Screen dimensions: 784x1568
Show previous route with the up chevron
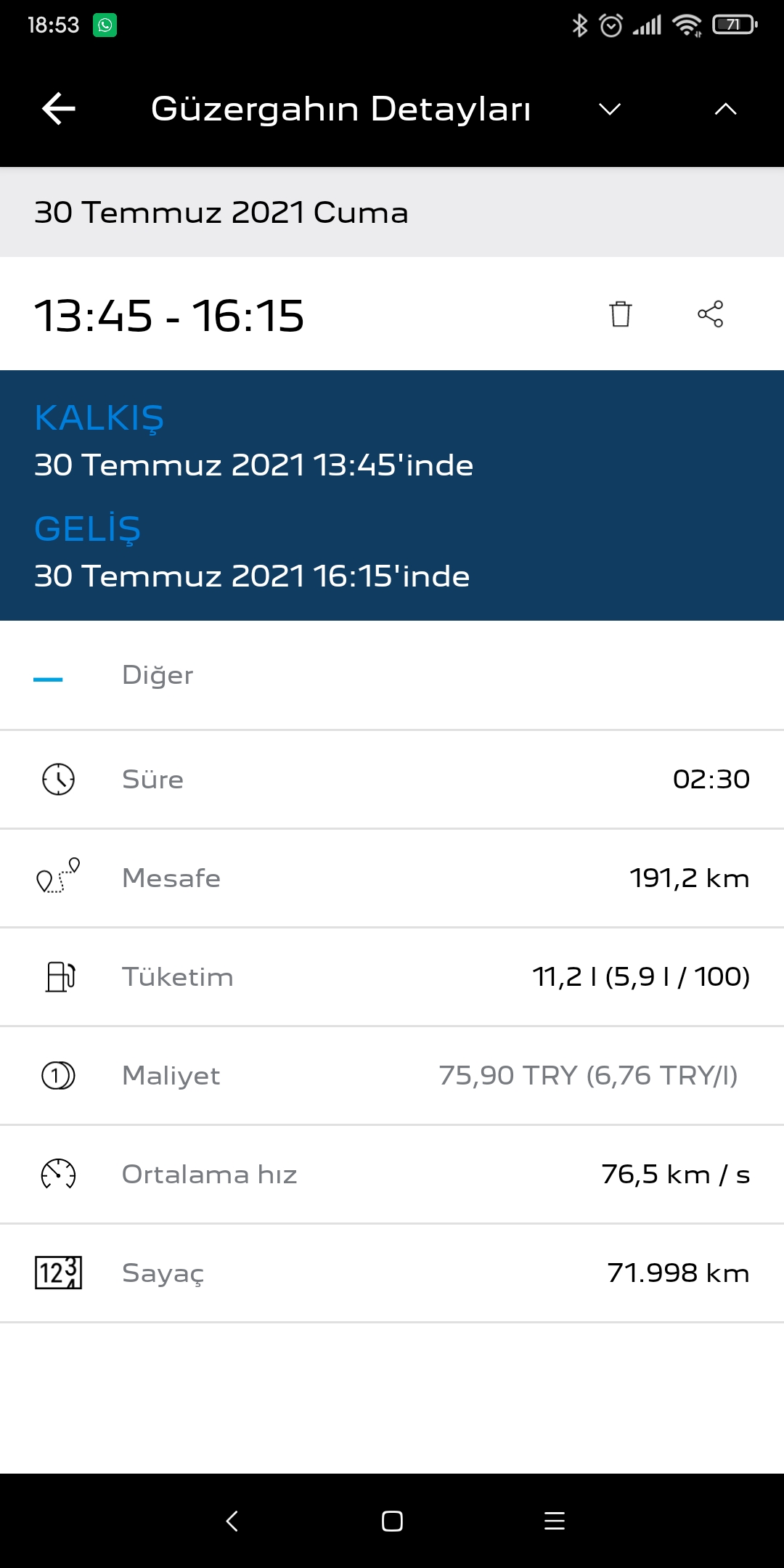coord(725,109)
